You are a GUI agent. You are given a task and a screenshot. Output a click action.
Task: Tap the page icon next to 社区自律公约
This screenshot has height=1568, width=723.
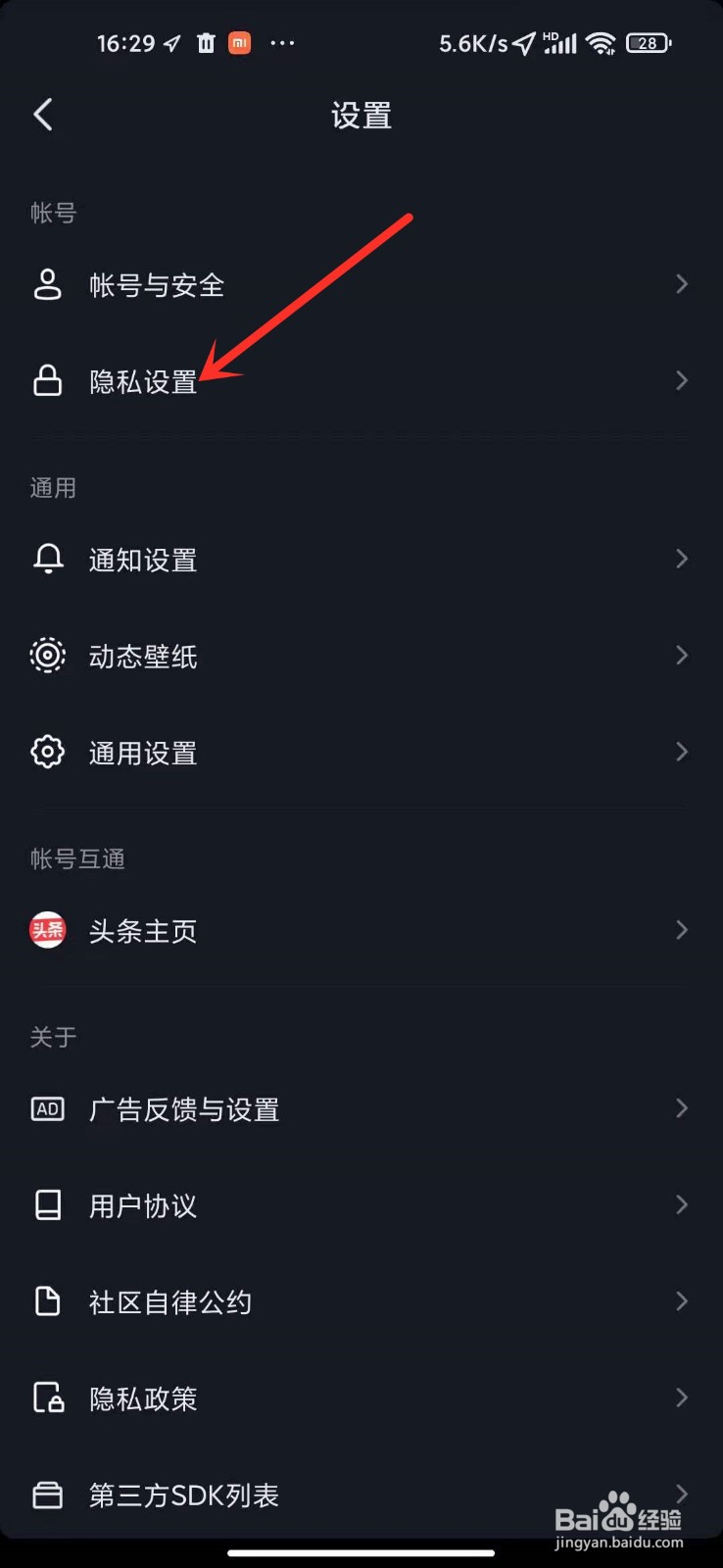(47, 1300)
